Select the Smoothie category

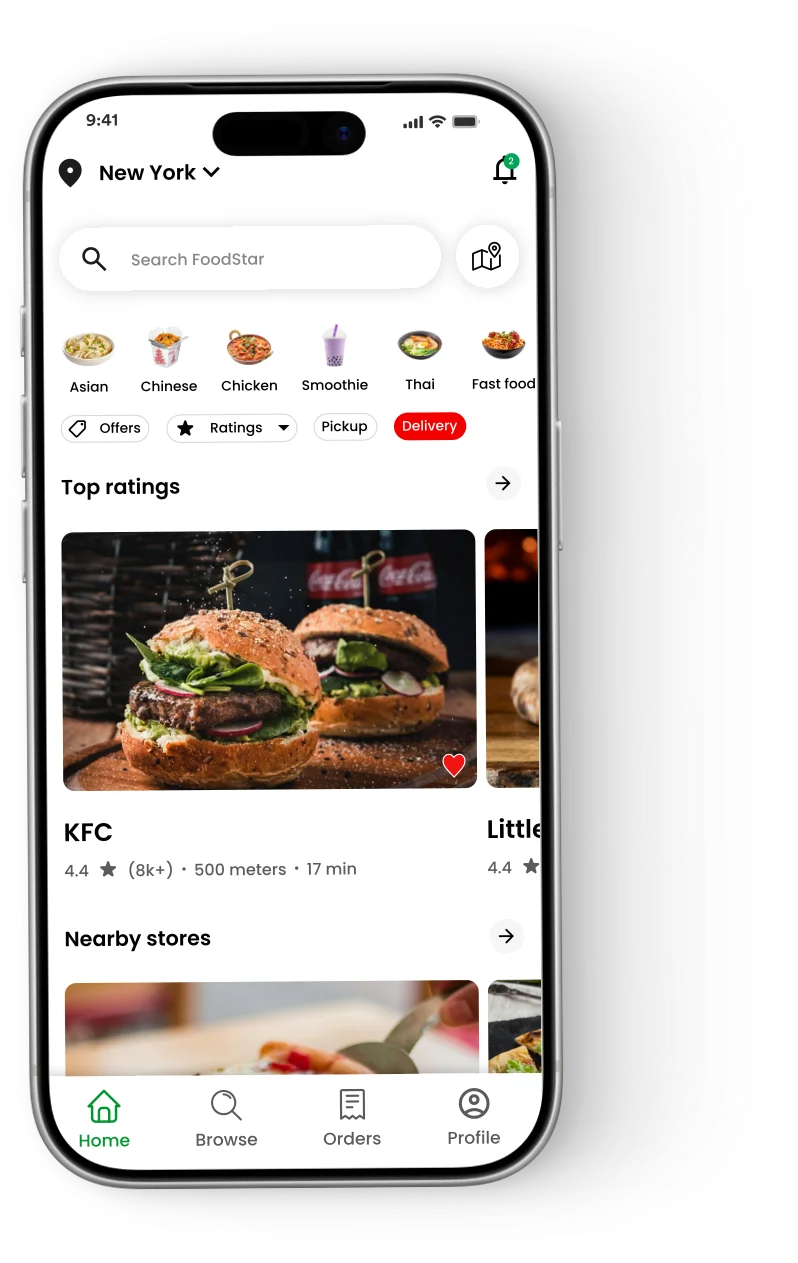335,360
